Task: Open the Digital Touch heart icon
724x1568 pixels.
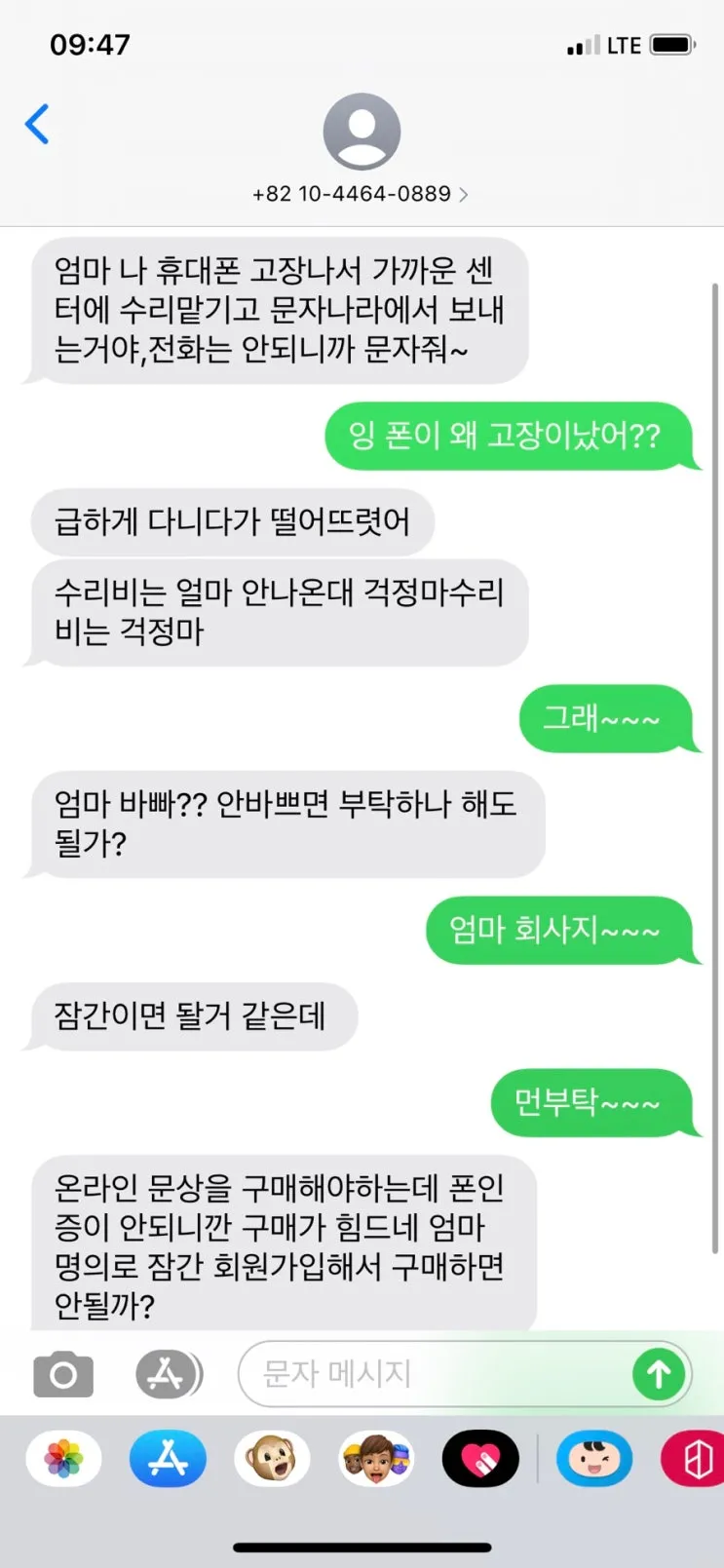Action: point(479,1457)
